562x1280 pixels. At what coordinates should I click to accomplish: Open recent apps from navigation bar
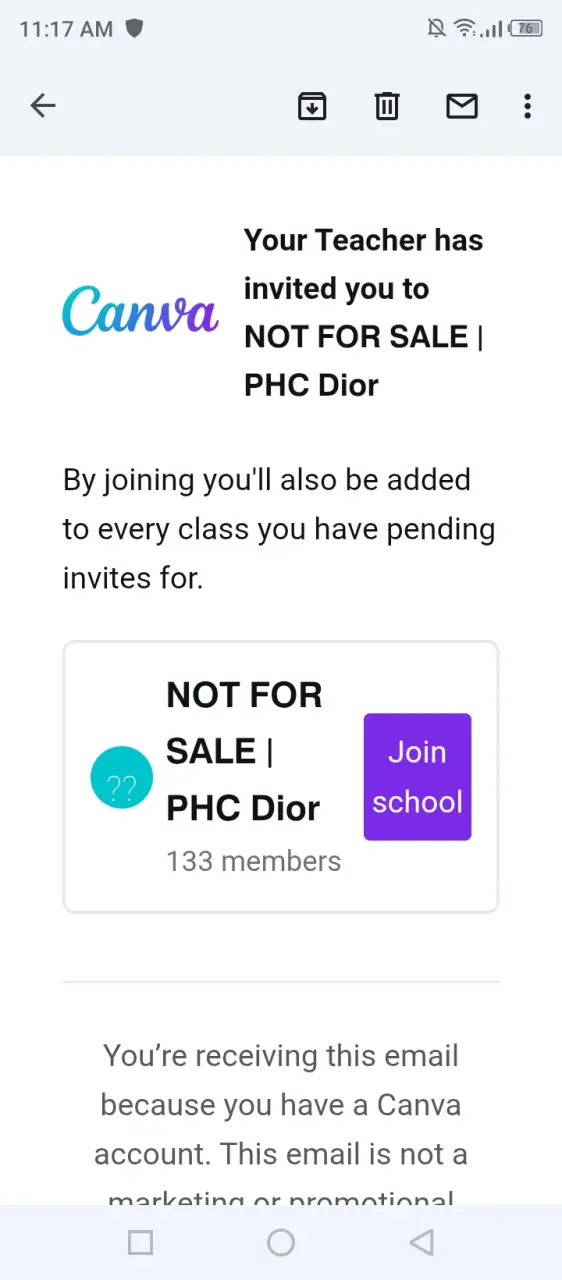[x=141, y=1242]
